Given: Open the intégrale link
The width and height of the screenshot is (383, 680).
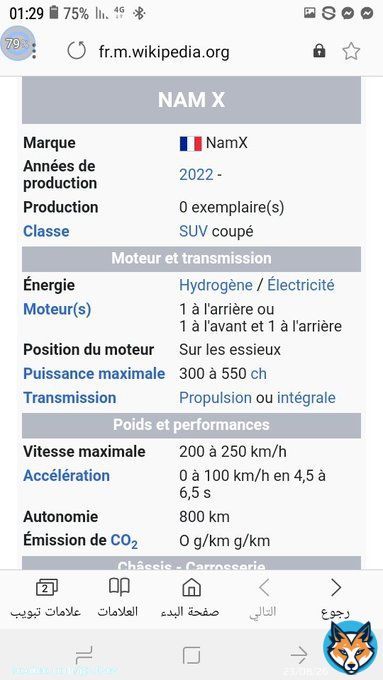Looking at the screenshot, I should (306, 398).
